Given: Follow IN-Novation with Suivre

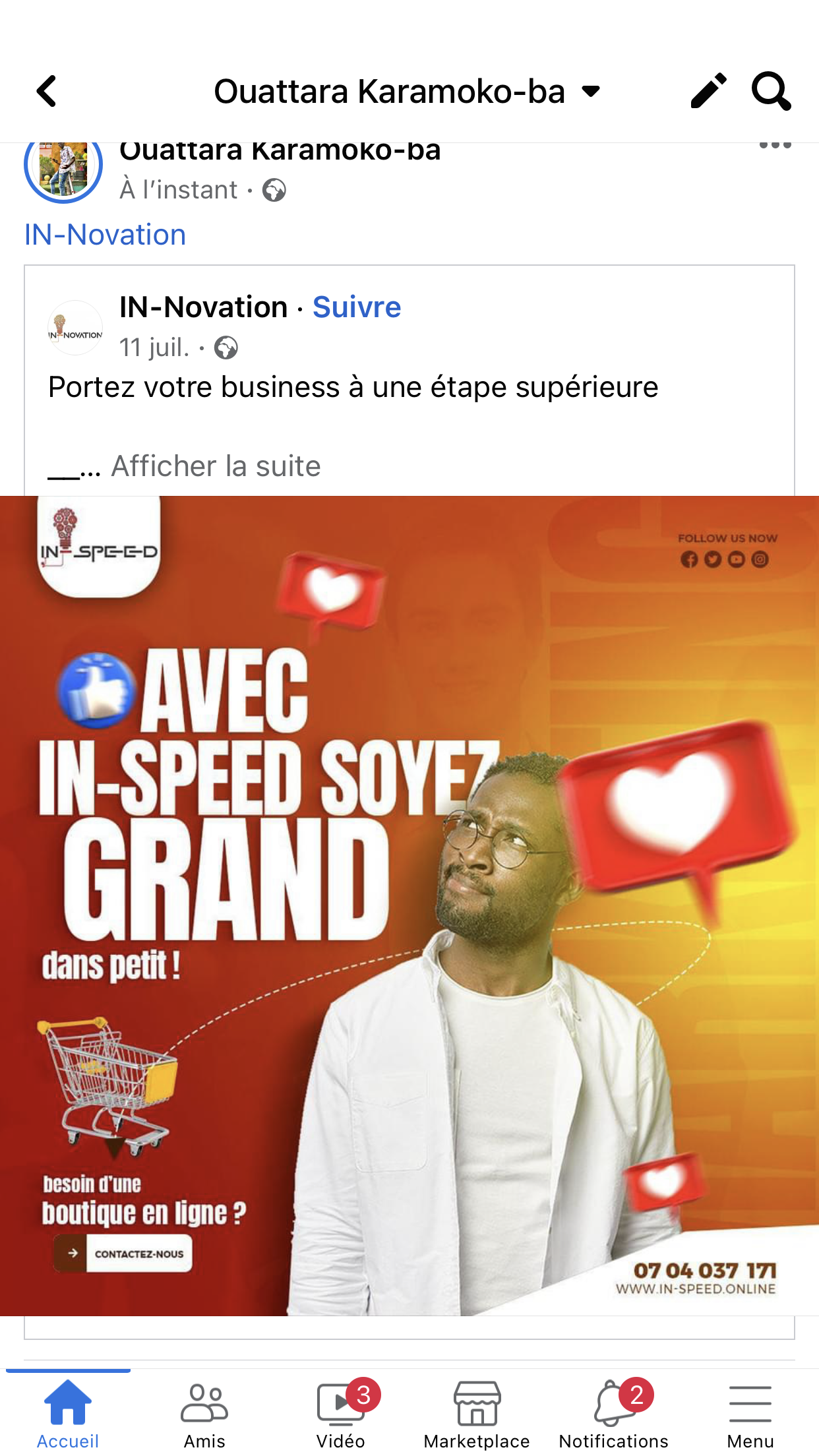Looking at the screenshot, I should pyautogui.click(x=356, y=307).
